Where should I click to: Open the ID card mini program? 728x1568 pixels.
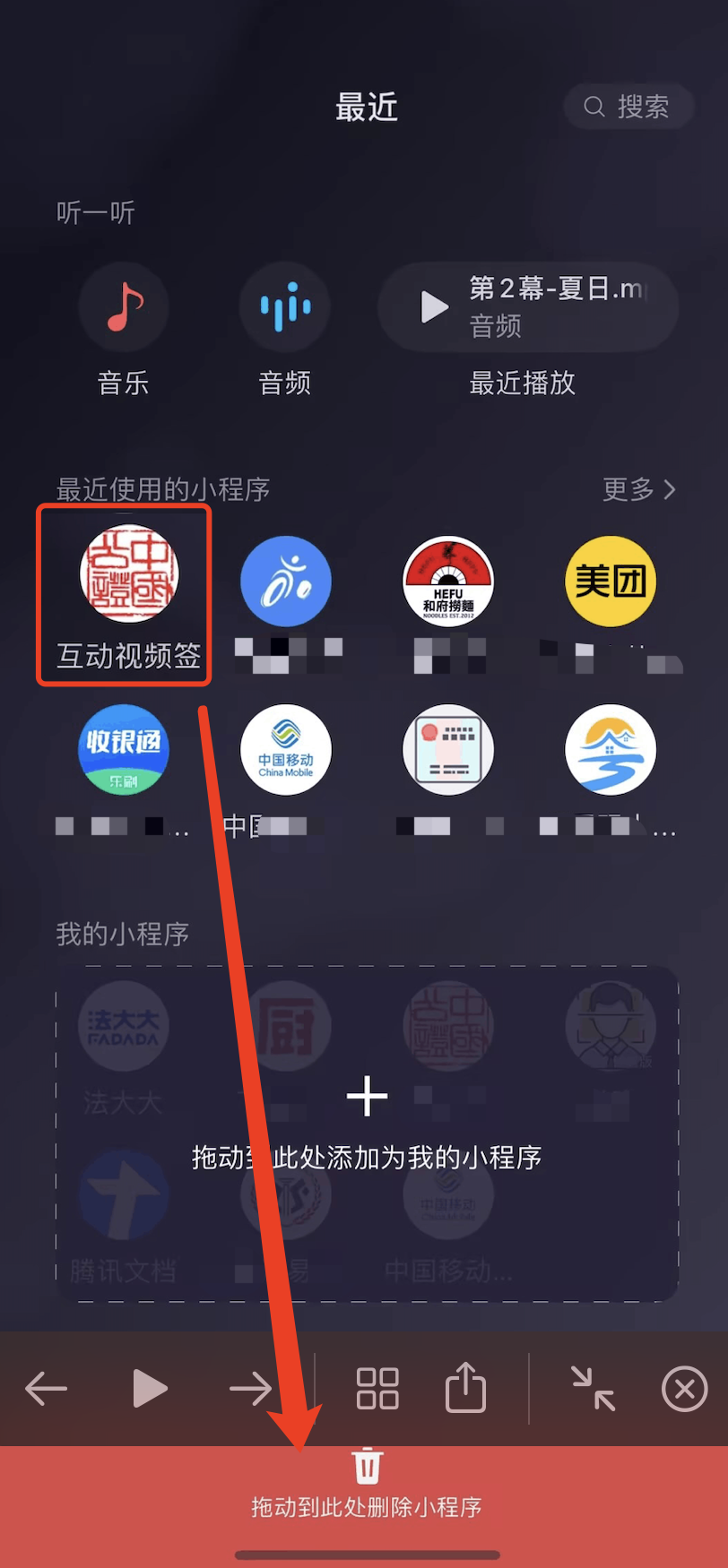click(448, 749)
